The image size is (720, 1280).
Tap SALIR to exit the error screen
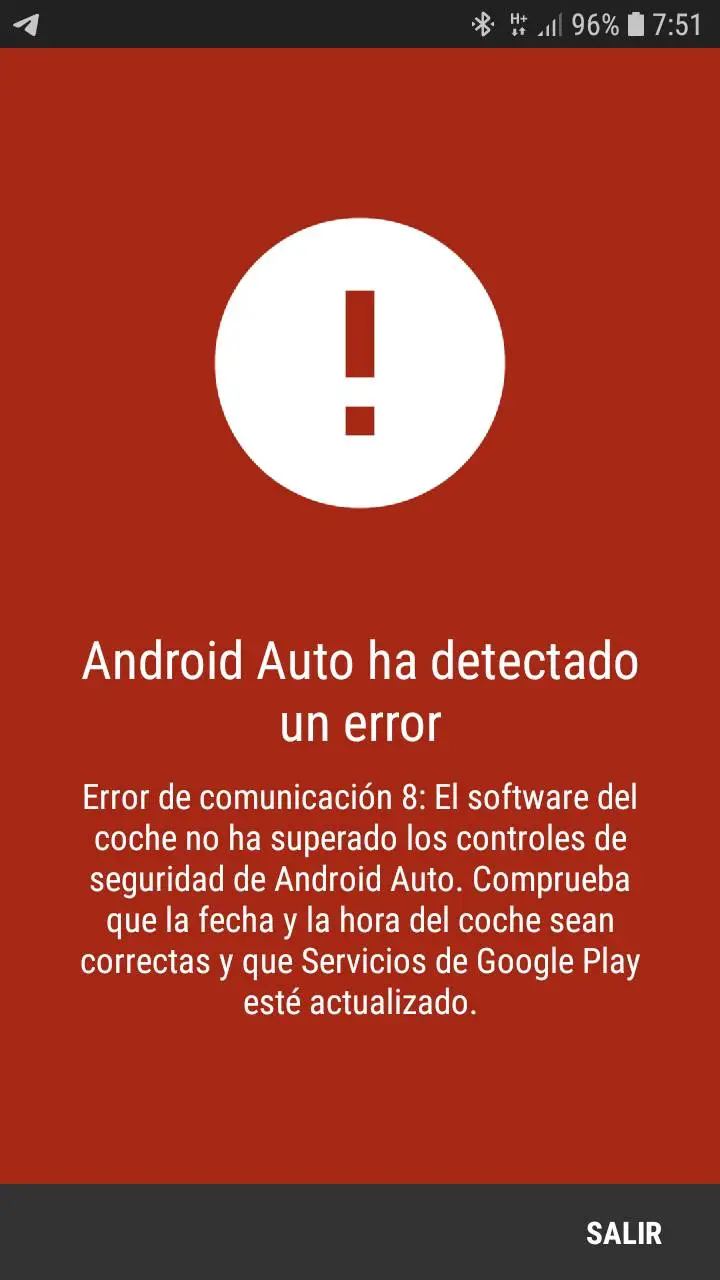(623, 1233)
